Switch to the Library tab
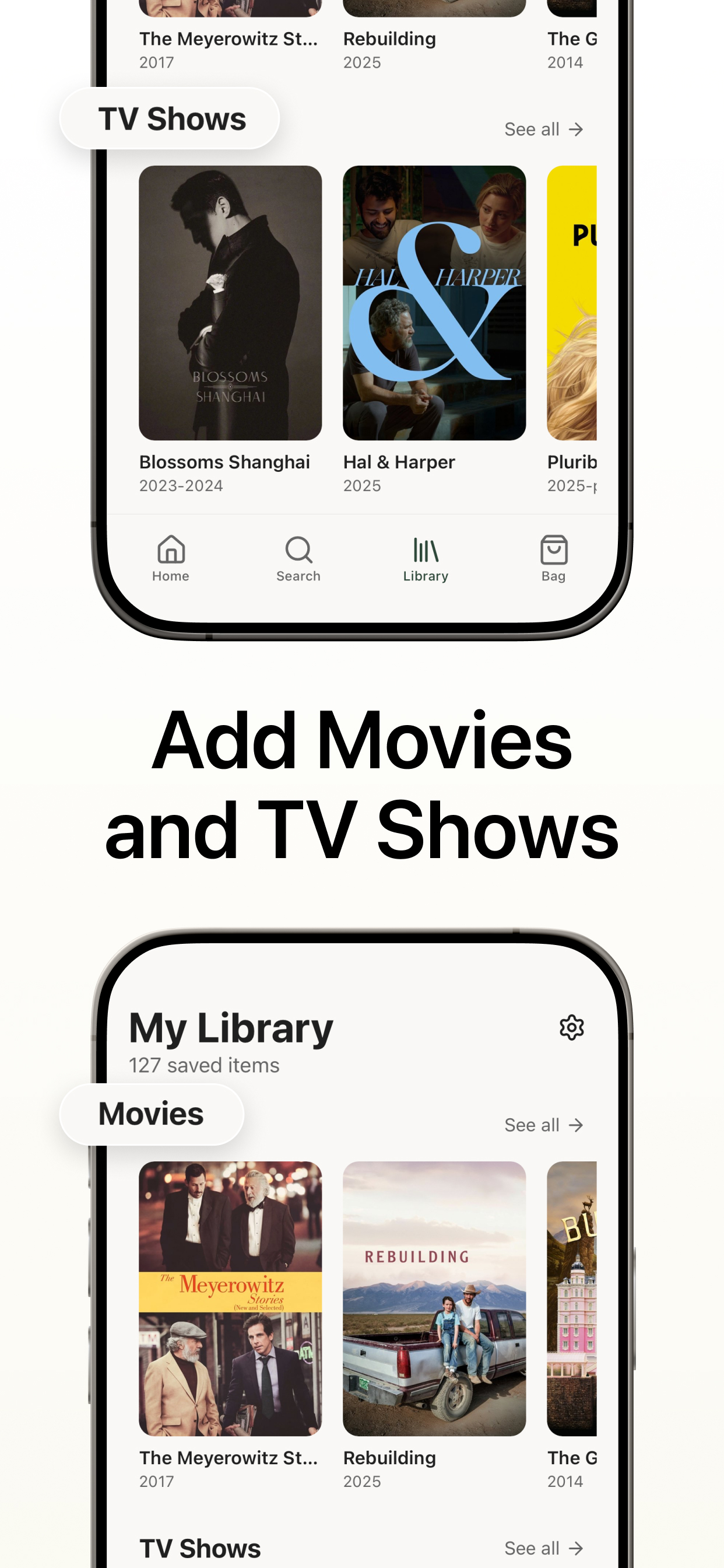Screen dimensions: 724x1568 [426, 560]
